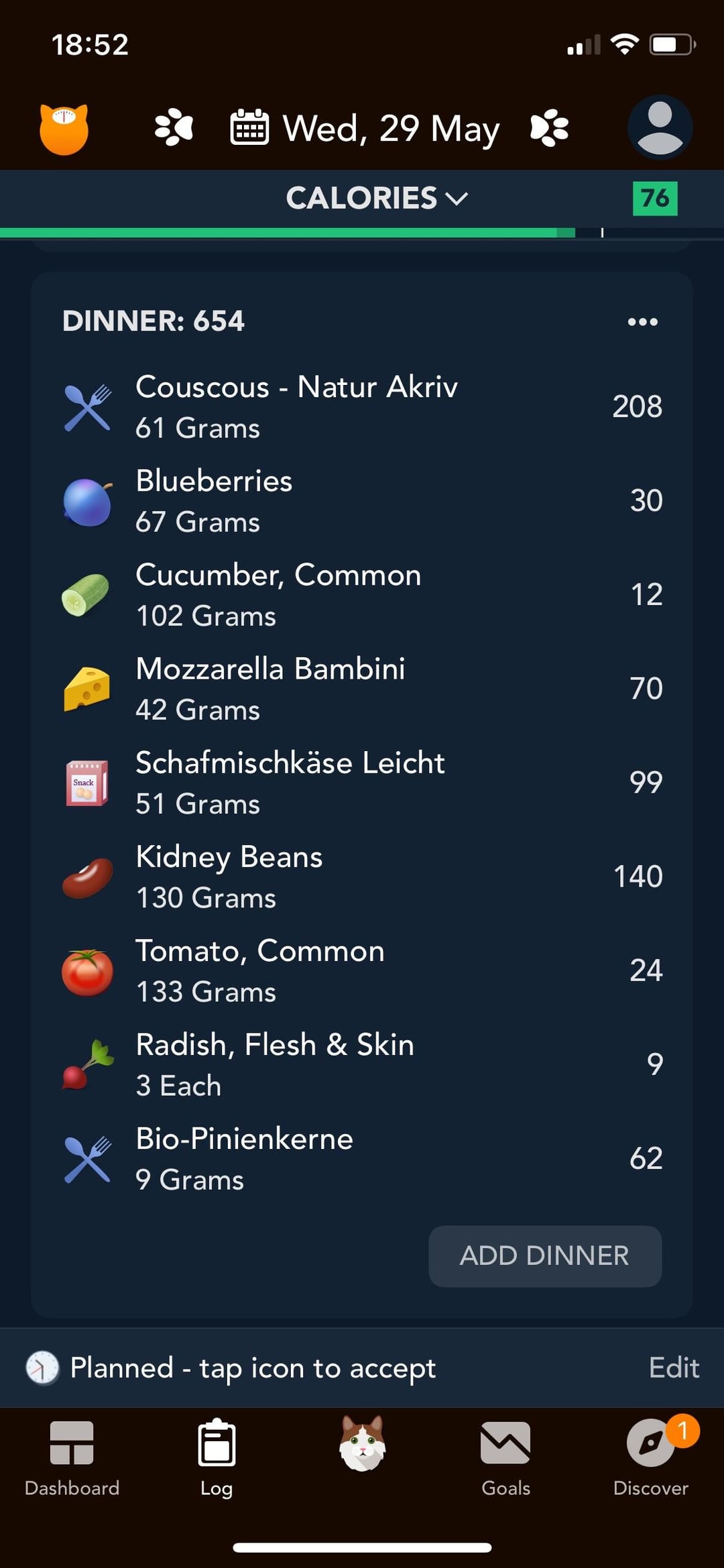The width and height of the screenshot is (724, 1568).
Task: Expand the CALORIES dropdown
Action: pos(377,198)
